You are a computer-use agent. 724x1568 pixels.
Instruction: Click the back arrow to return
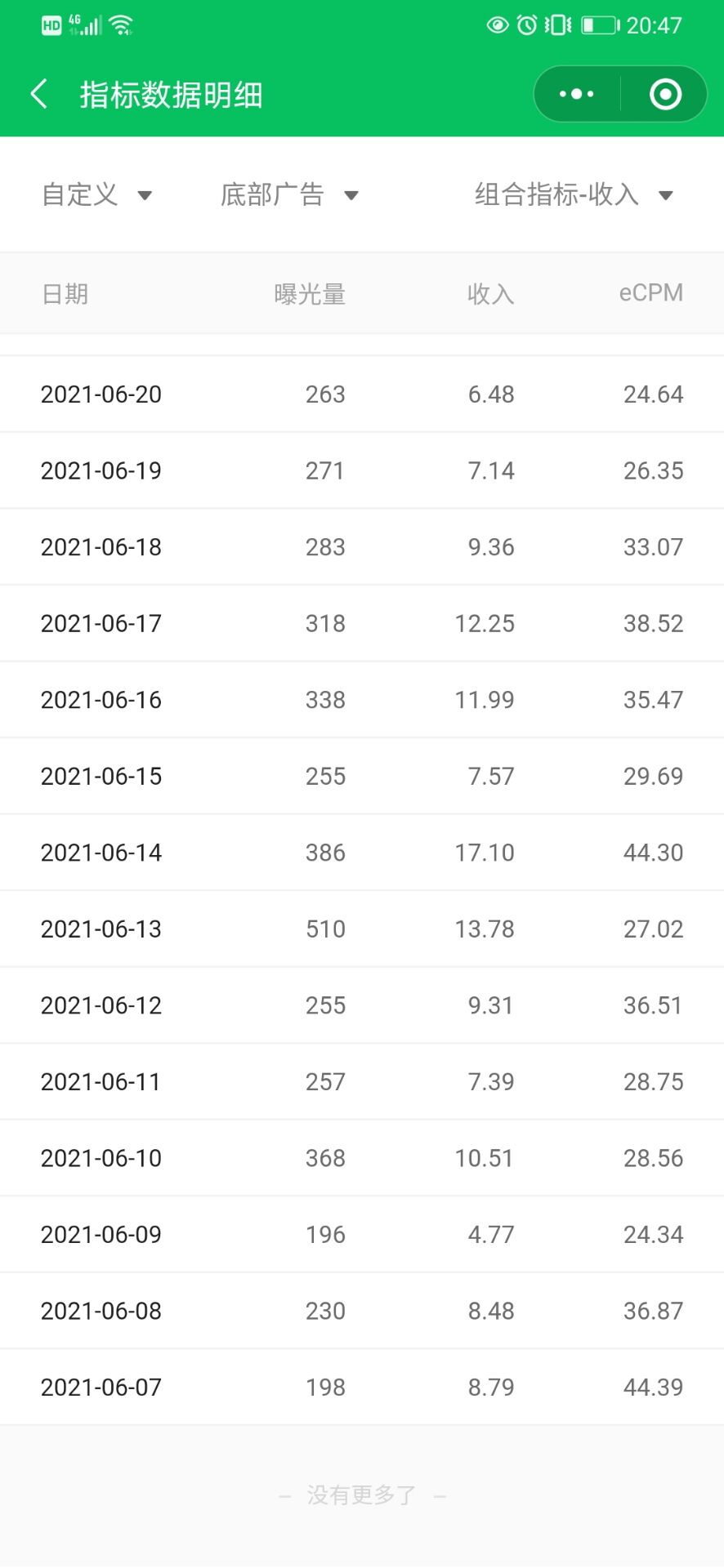38,94
